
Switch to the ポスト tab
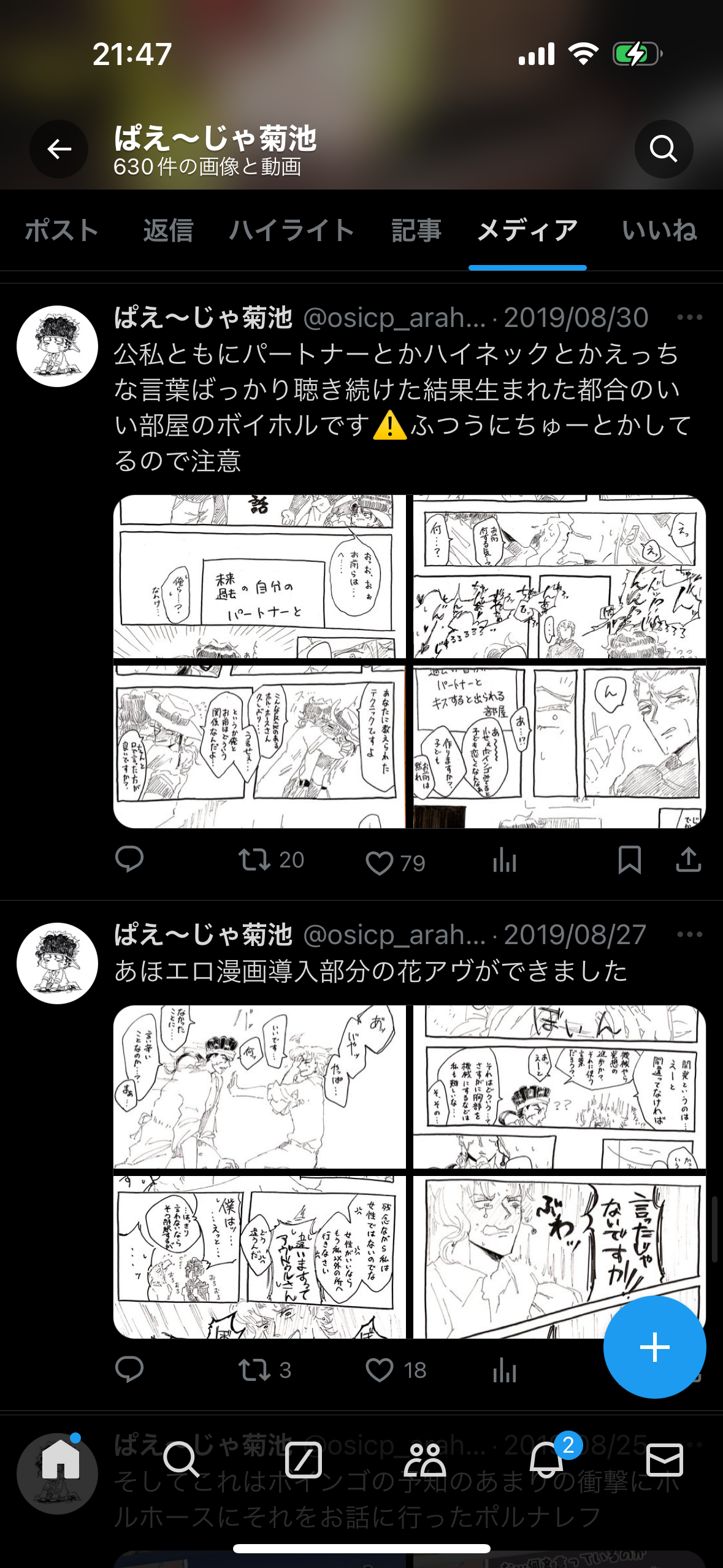click(x=61, y=231)
